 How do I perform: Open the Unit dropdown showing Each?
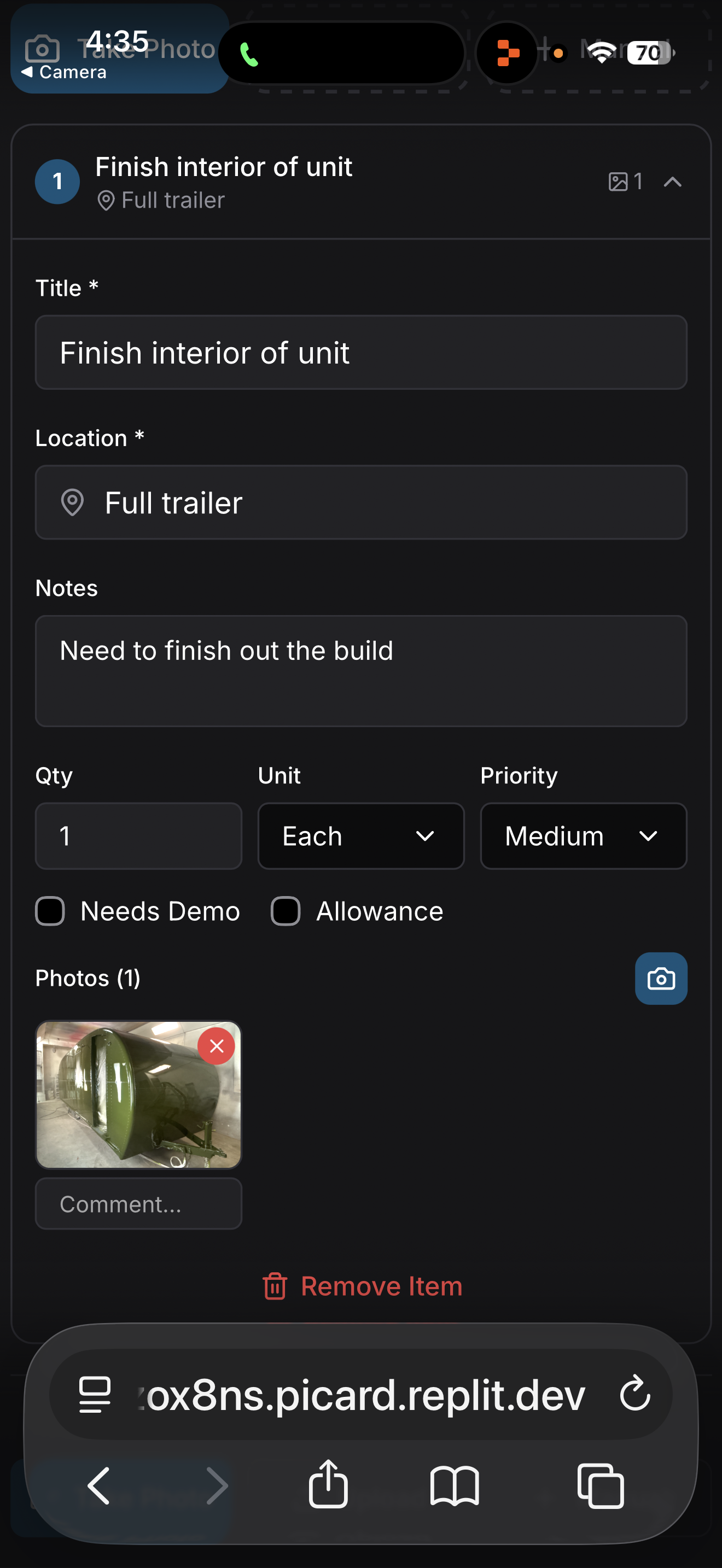(x=361, y=836)
